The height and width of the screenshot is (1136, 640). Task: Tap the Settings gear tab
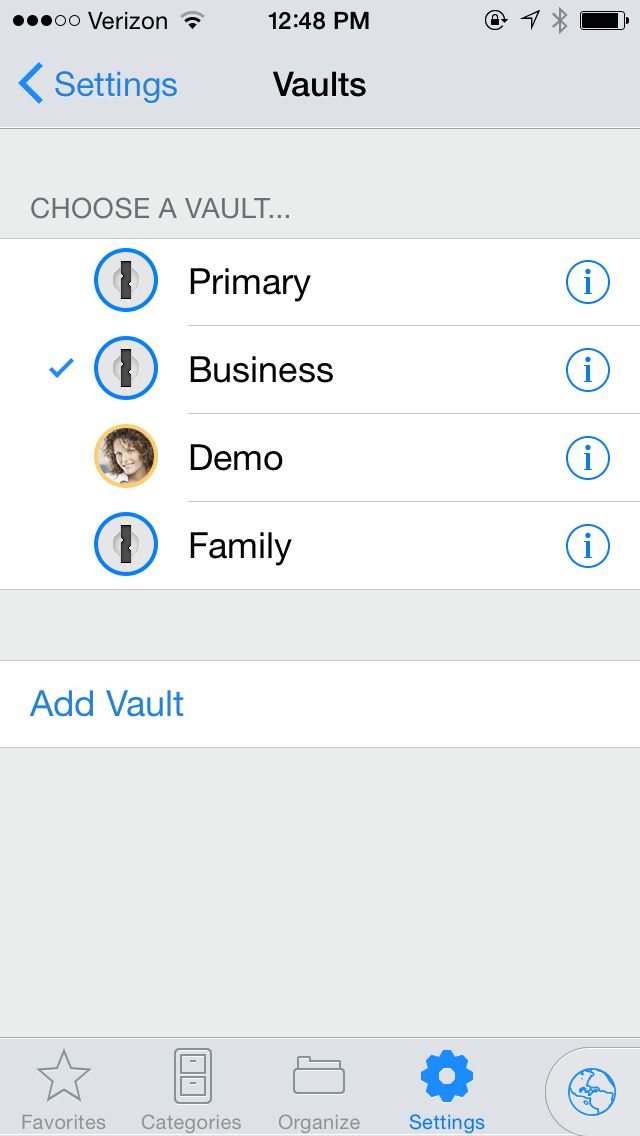pos(447,1089)
